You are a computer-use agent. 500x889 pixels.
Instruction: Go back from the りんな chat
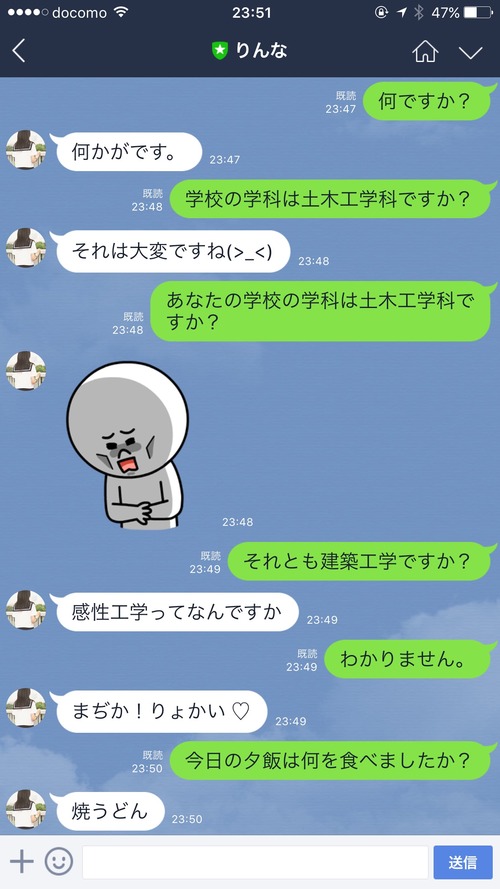19,52
